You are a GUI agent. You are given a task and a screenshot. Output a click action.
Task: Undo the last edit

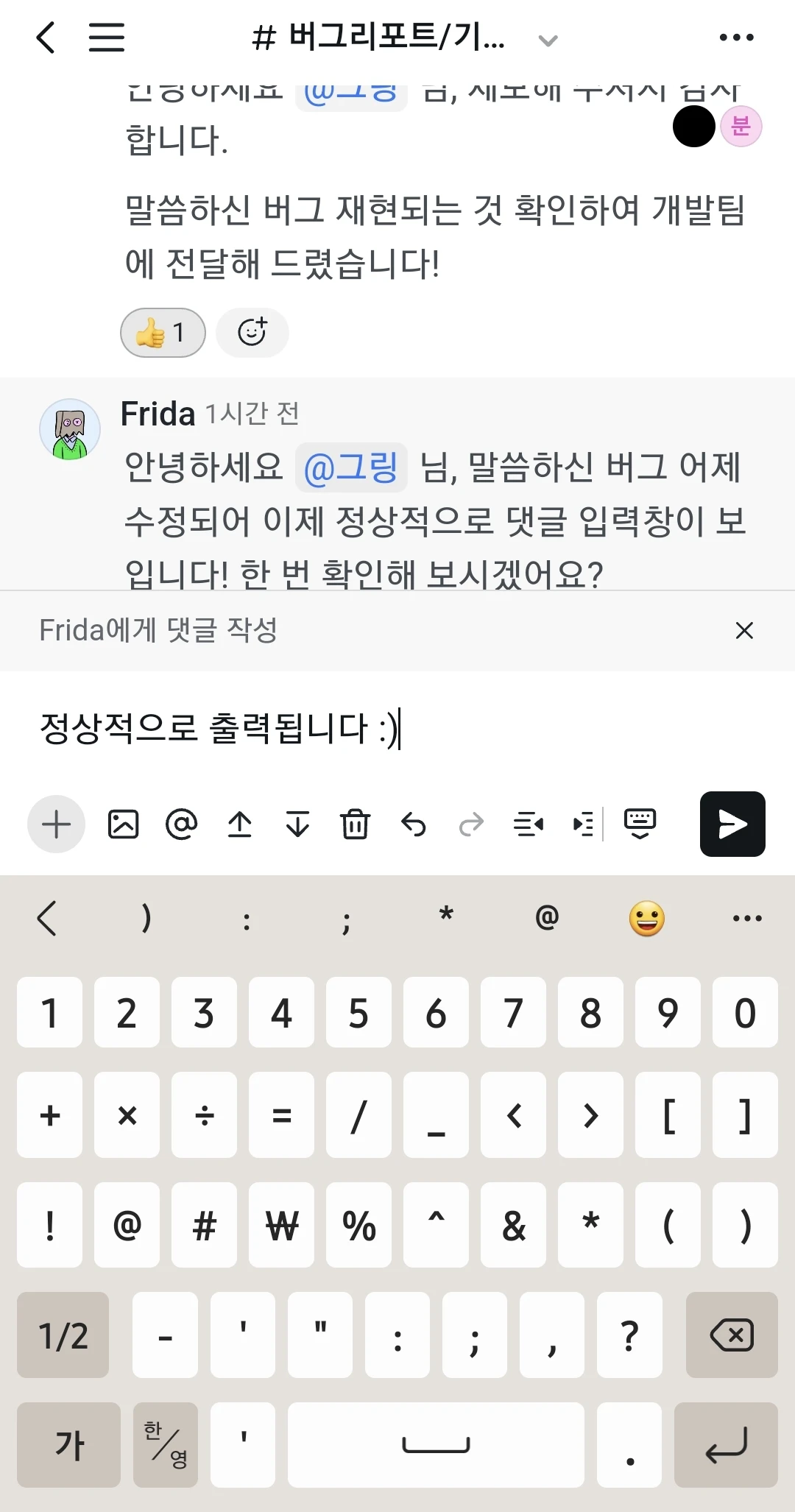tap(414, 824)
